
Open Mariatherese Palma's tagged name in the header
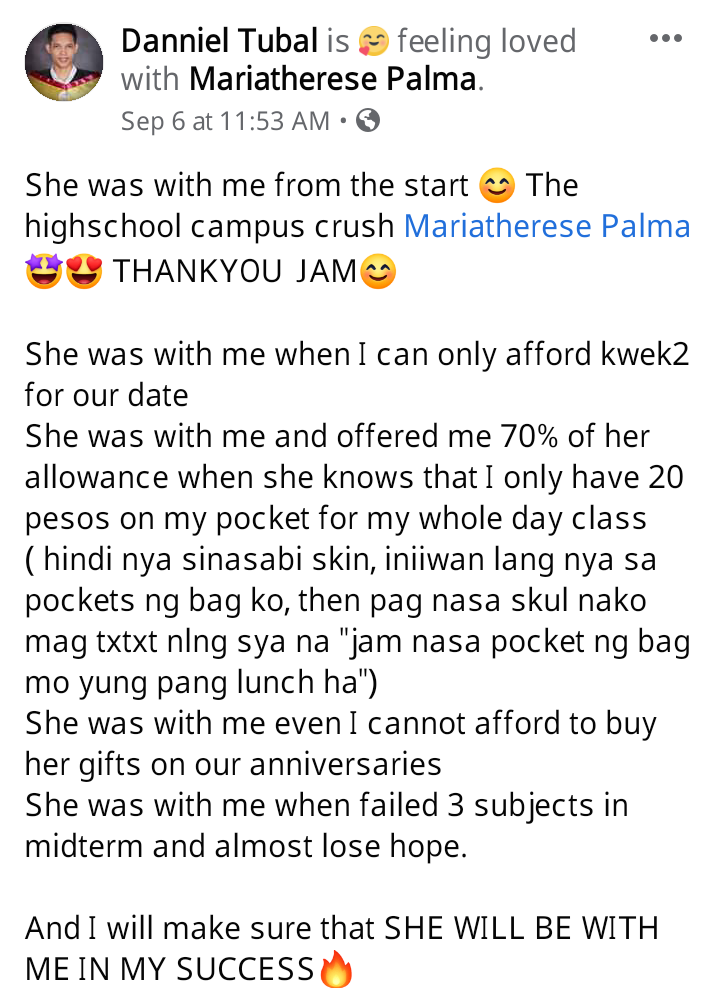(x=332, y=78)
